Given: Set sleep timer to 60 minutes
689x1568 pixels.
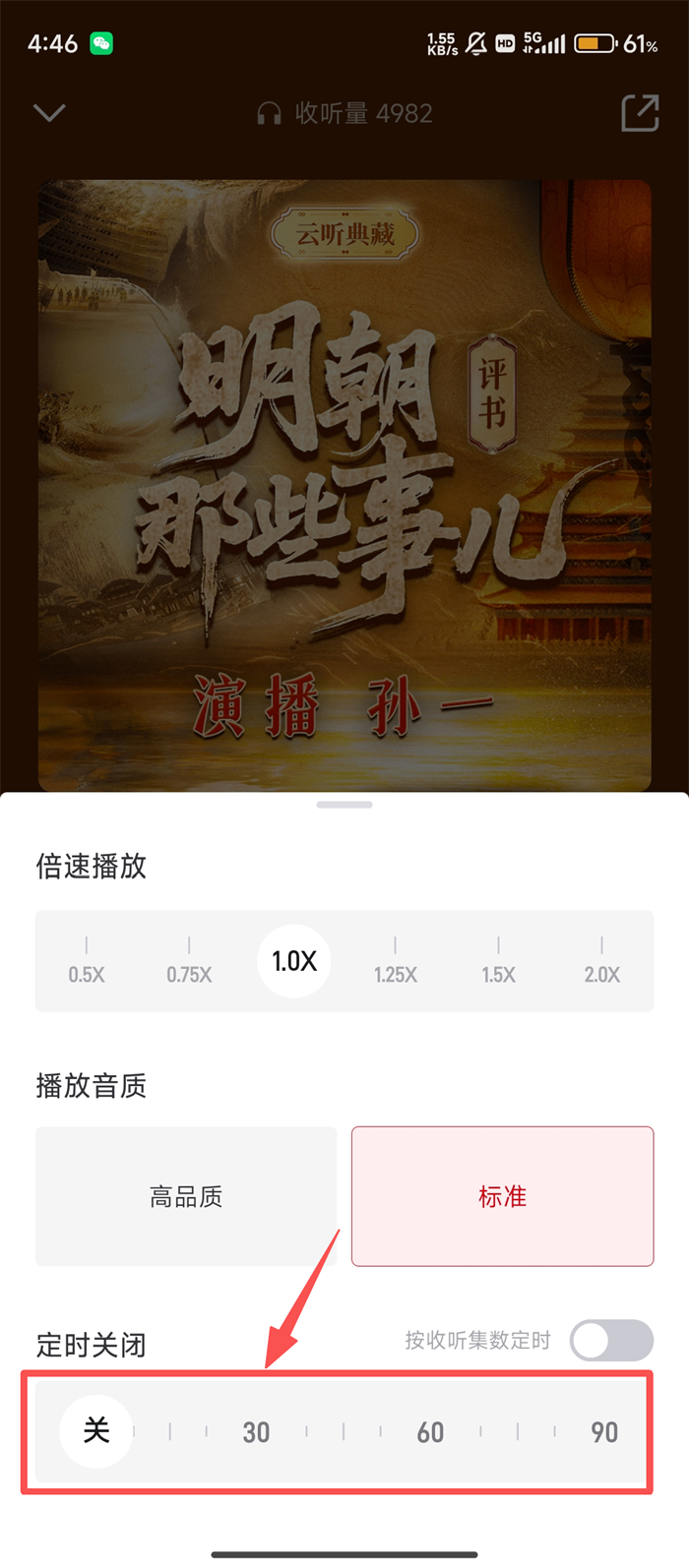Looking at the screenshot, I should 430,1431.
